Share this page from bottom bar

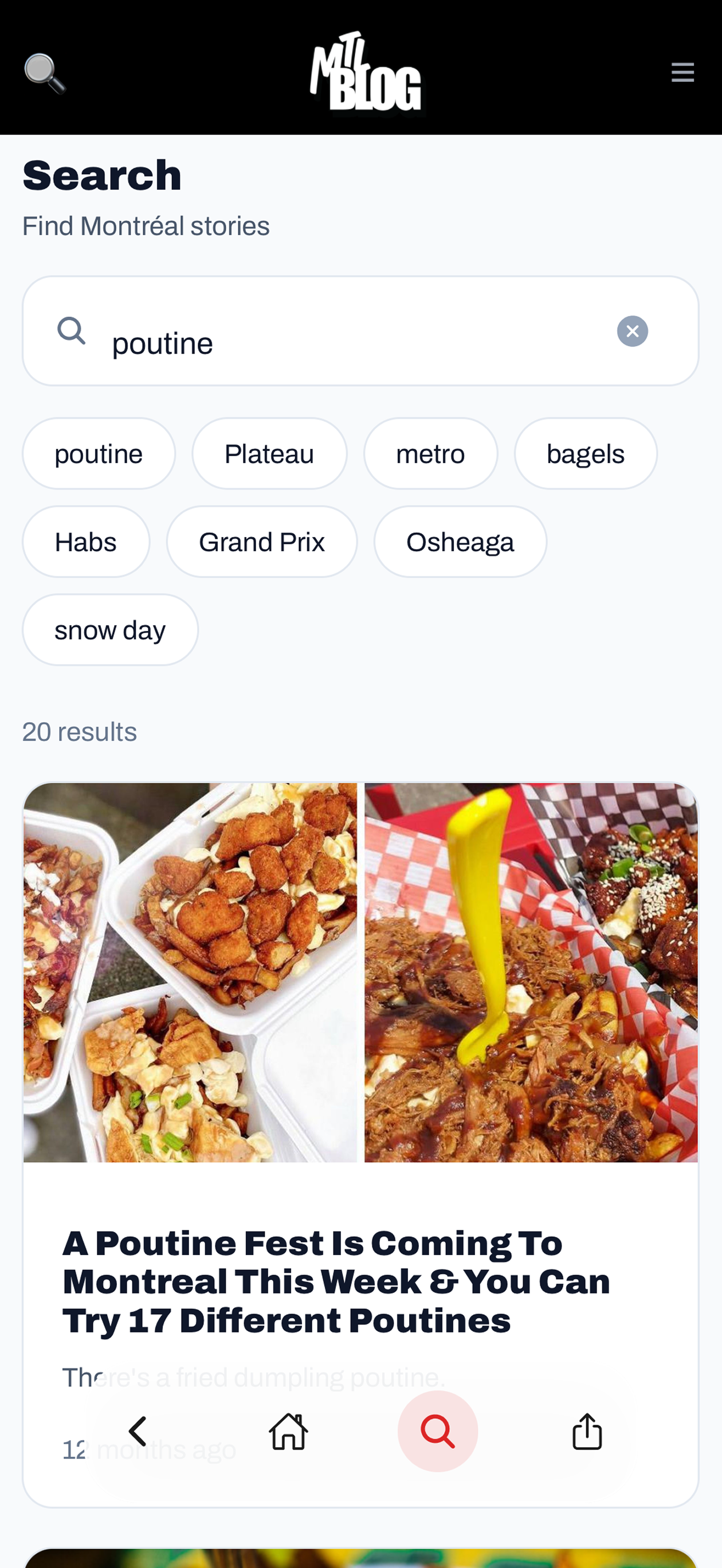(x=587, y=1431)
